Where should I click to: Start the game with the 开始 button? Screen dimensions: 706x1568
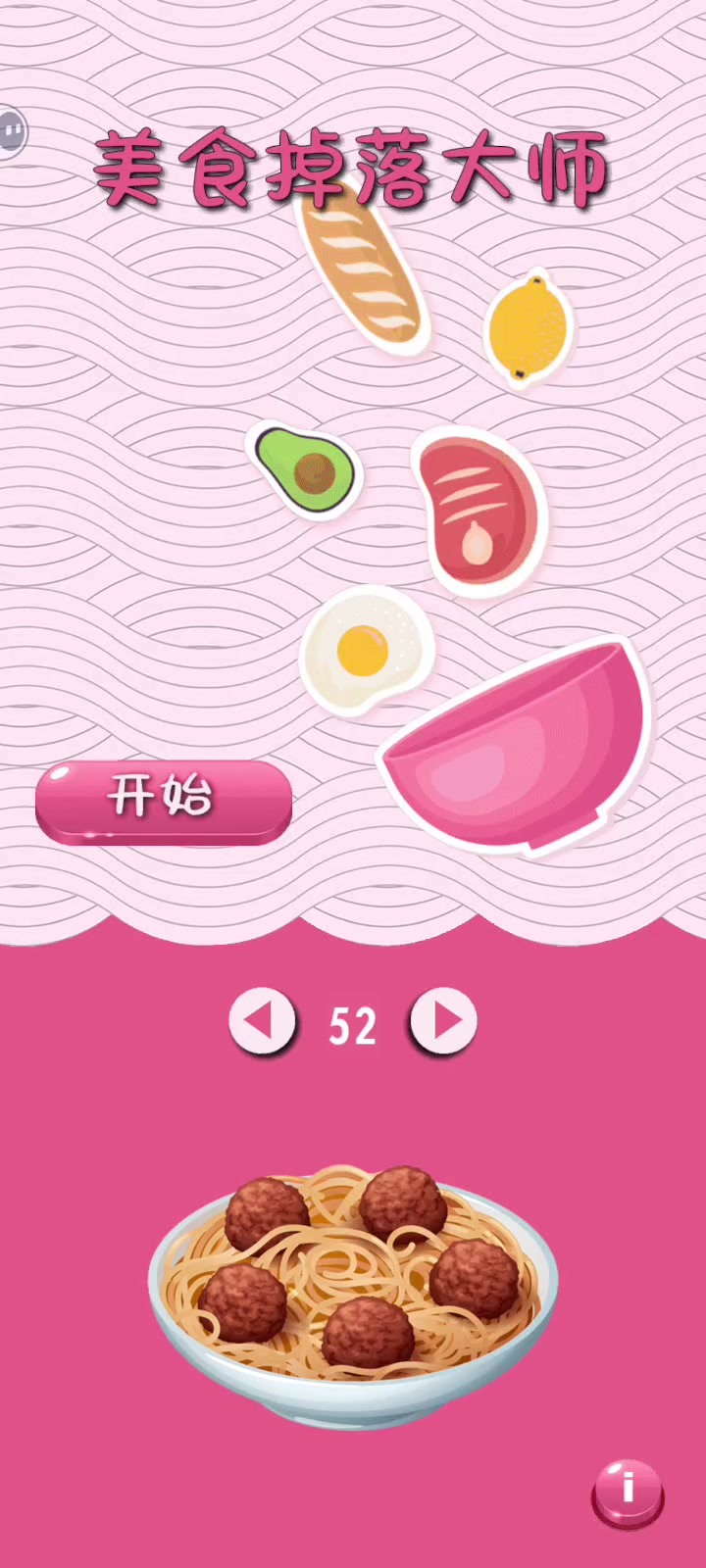(163, 800)
